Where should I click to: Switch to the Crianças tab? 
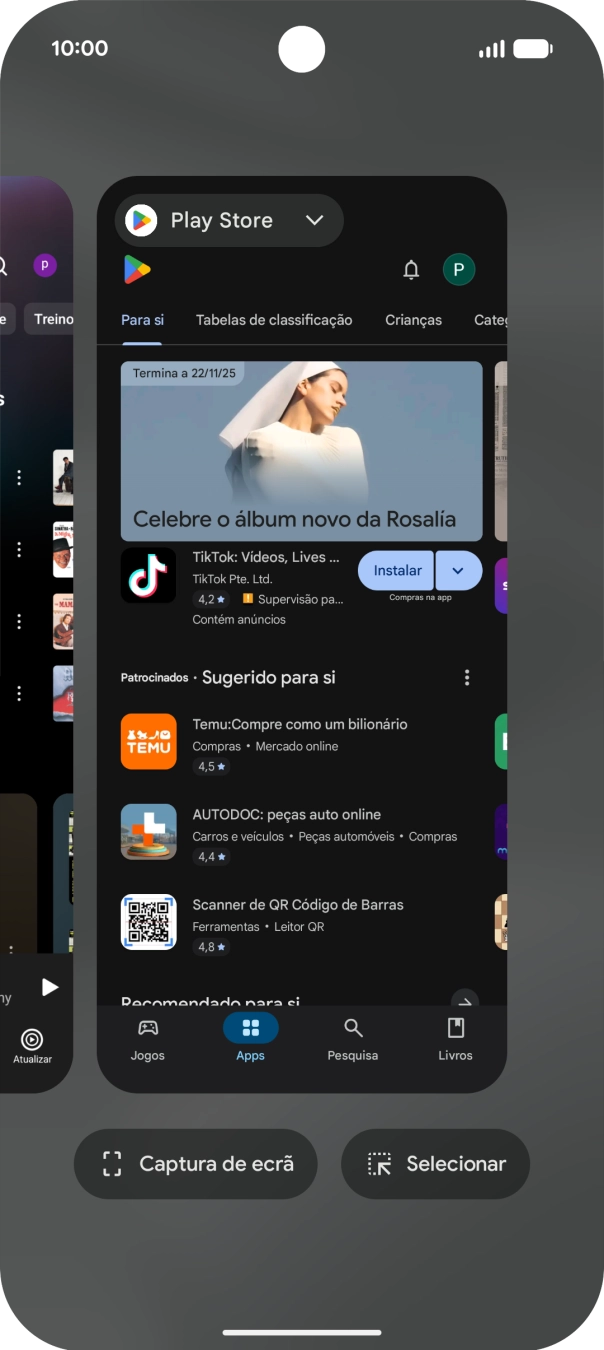click(413, 320)
